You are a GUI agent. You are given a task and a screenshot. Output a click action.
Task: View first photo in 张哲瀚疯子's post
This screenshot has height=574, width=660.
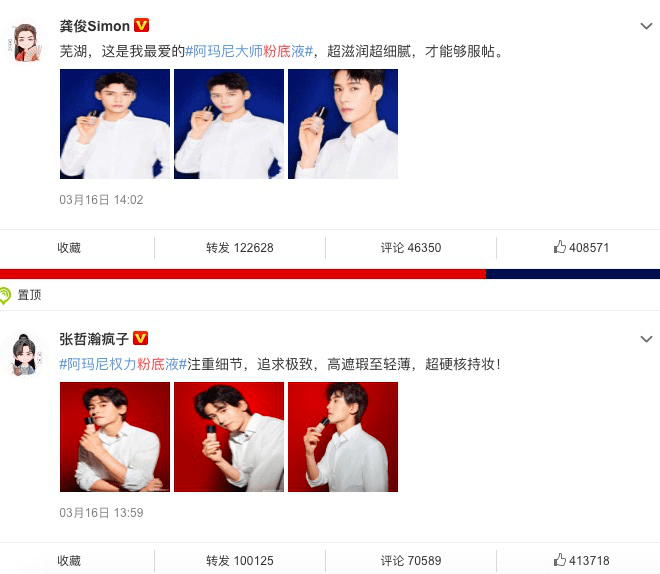[115, 437]
